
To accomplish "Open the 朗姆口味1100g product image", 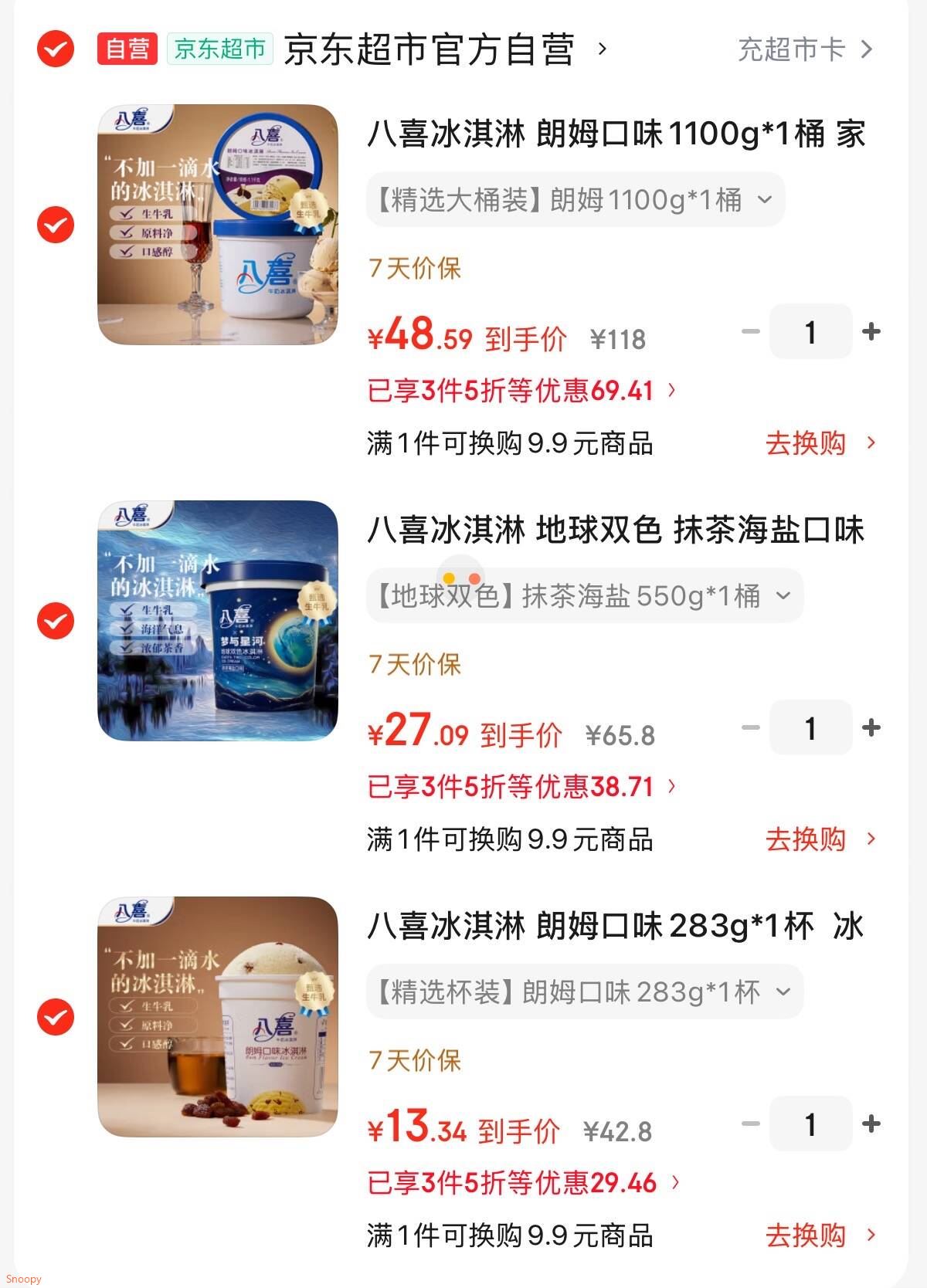I will coord(218,225).
